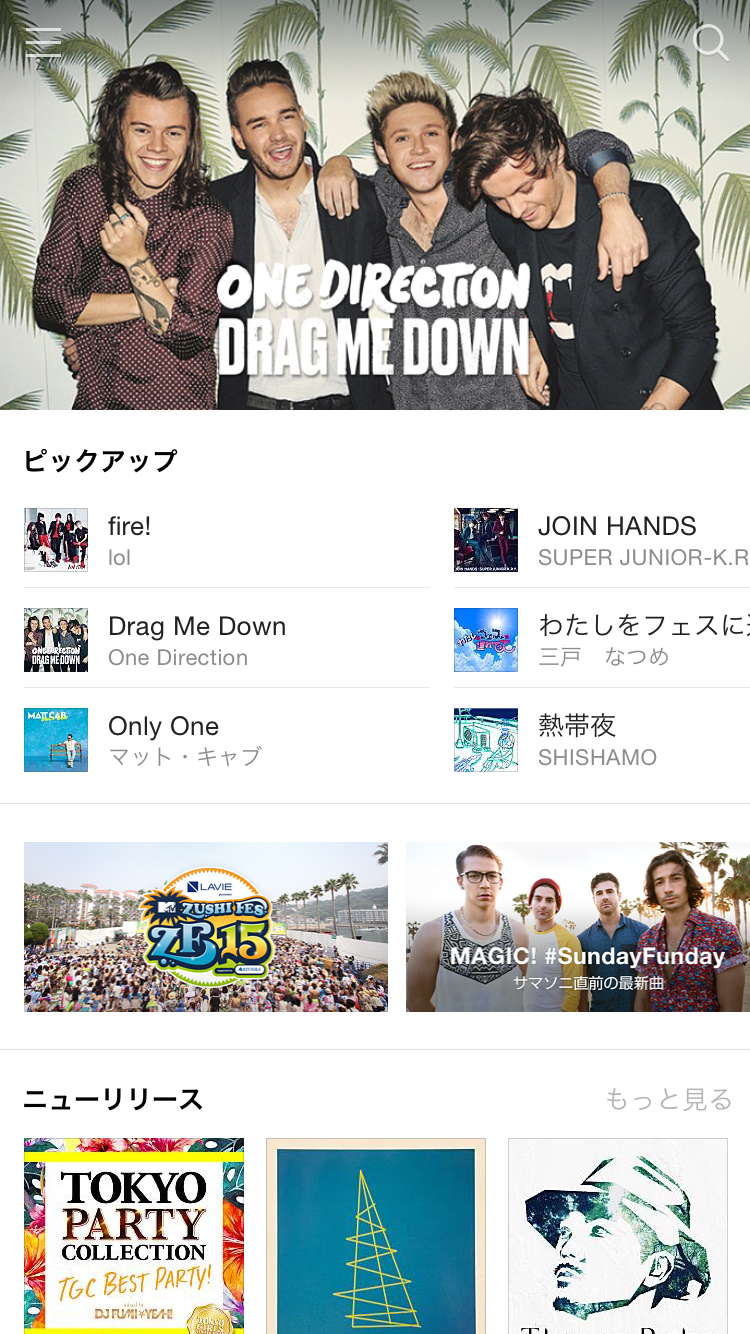Select the song by 三戸 なつめ

click(600, 640)
